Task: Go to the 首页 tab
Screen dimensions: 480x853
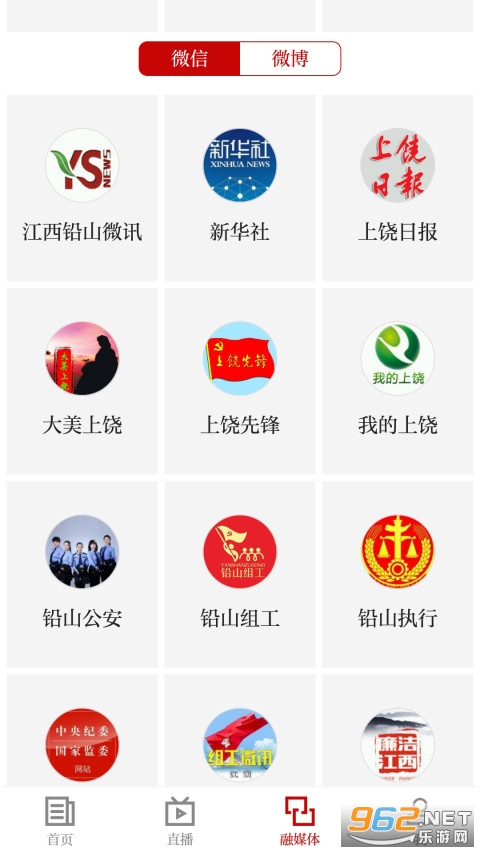Action: pos(60,821)
